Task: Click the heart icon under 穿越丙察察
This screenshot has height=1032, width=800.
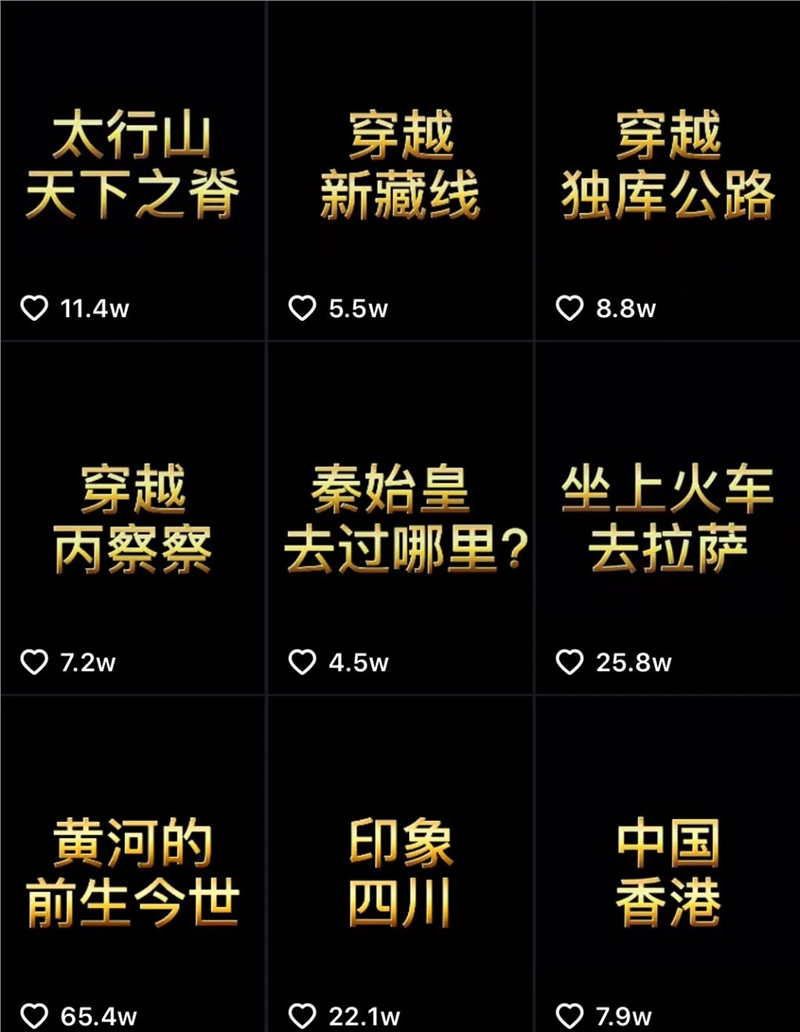Action: 33,659
